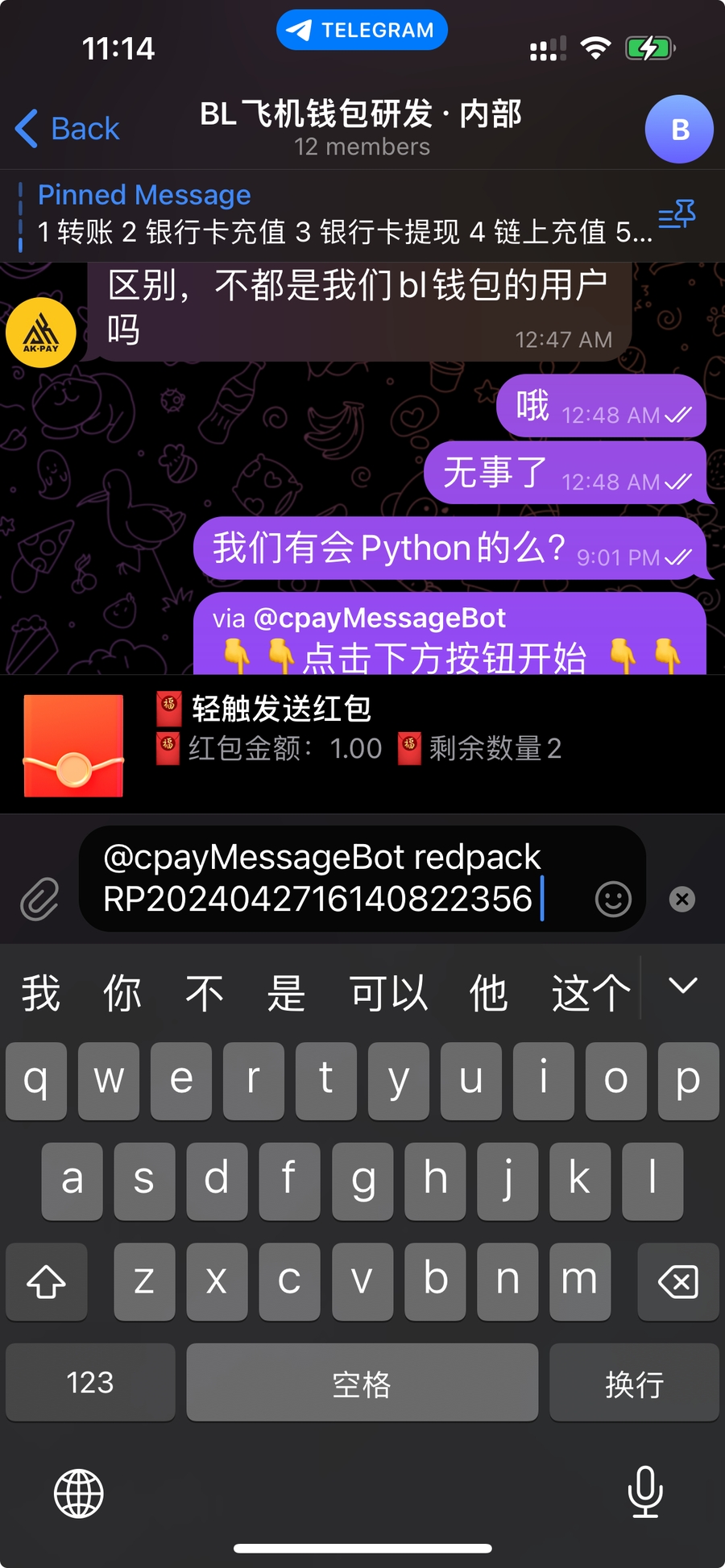The height and width of the screenshot is (1568, 725).
Task: Clear the inline bot query
Action: point(682,899)
